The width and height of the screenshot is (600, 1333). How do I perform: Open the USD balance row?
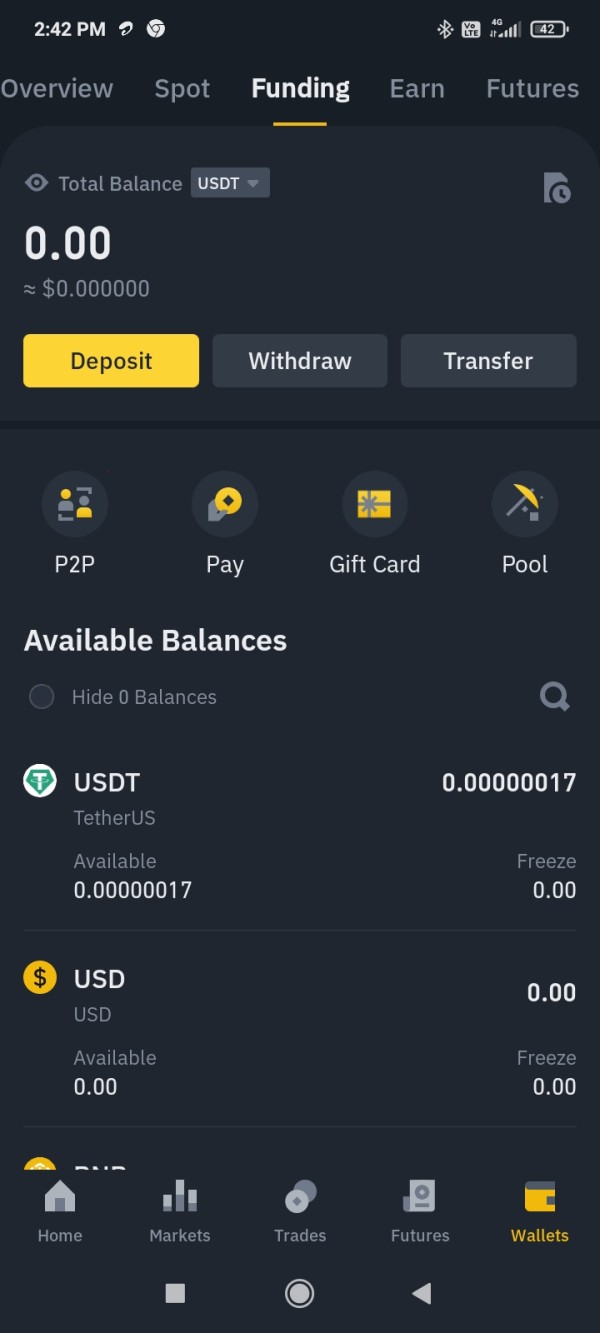click(x=300, y=1030)
